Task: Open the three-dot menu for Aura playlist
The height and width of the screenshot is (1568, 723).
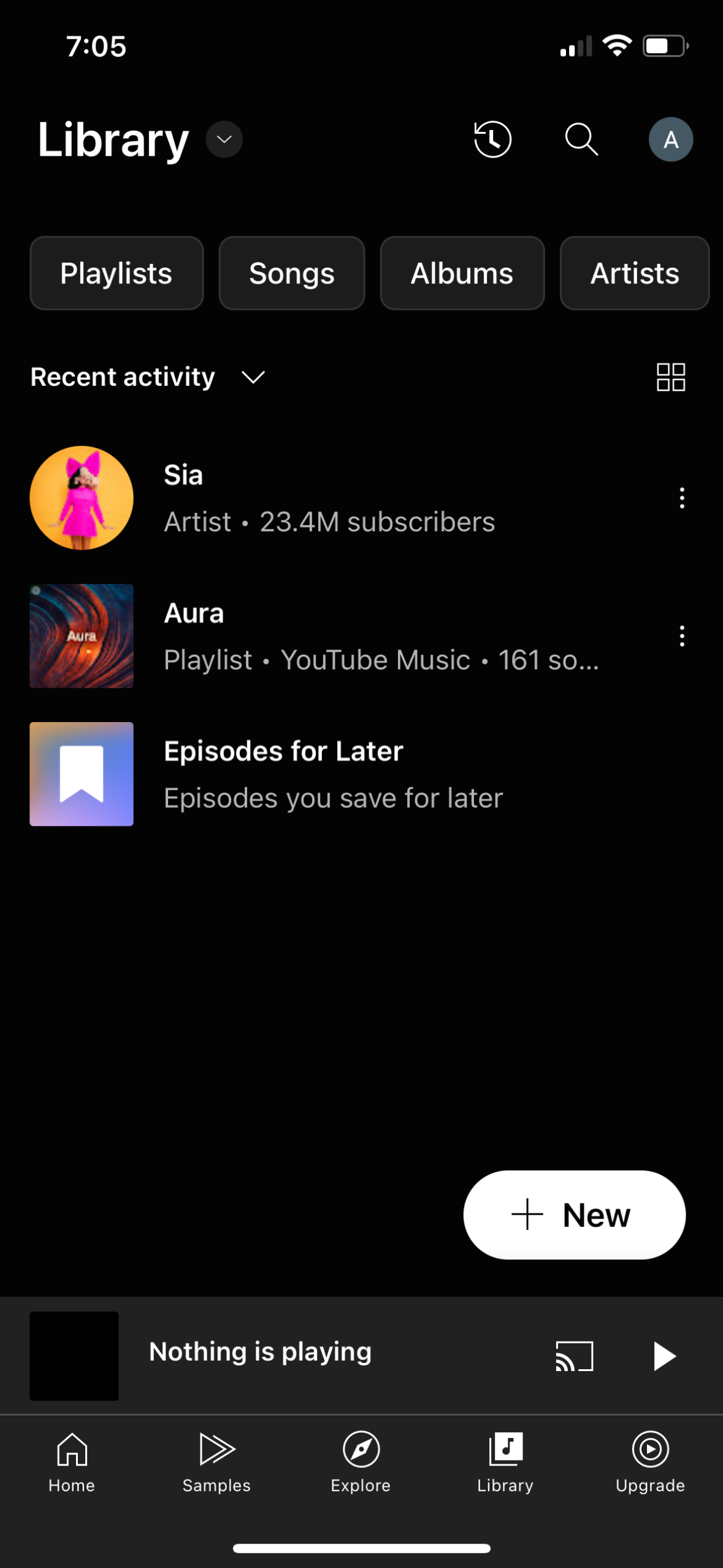Action: tap(681, 636)
